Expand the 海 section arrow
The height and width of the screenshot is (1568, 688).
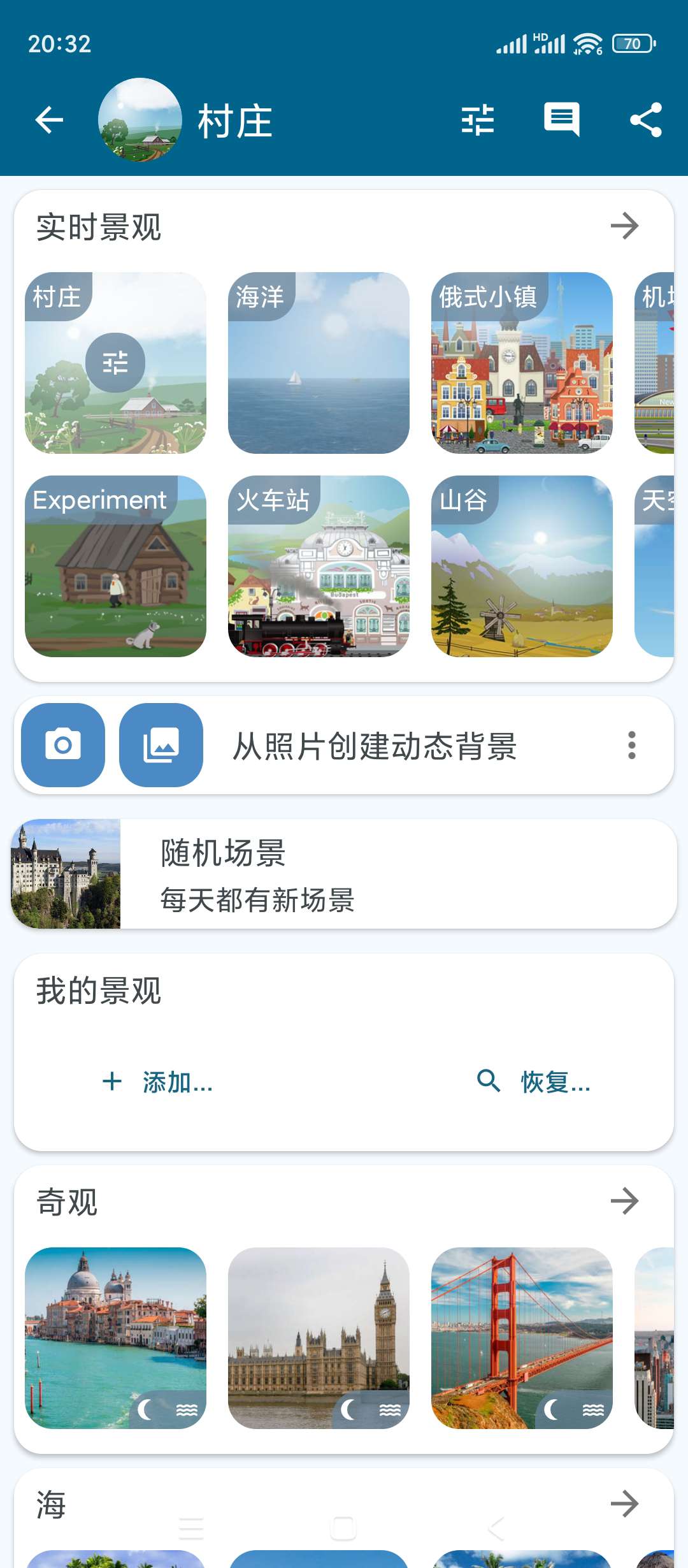click(x=624, y=1504)
